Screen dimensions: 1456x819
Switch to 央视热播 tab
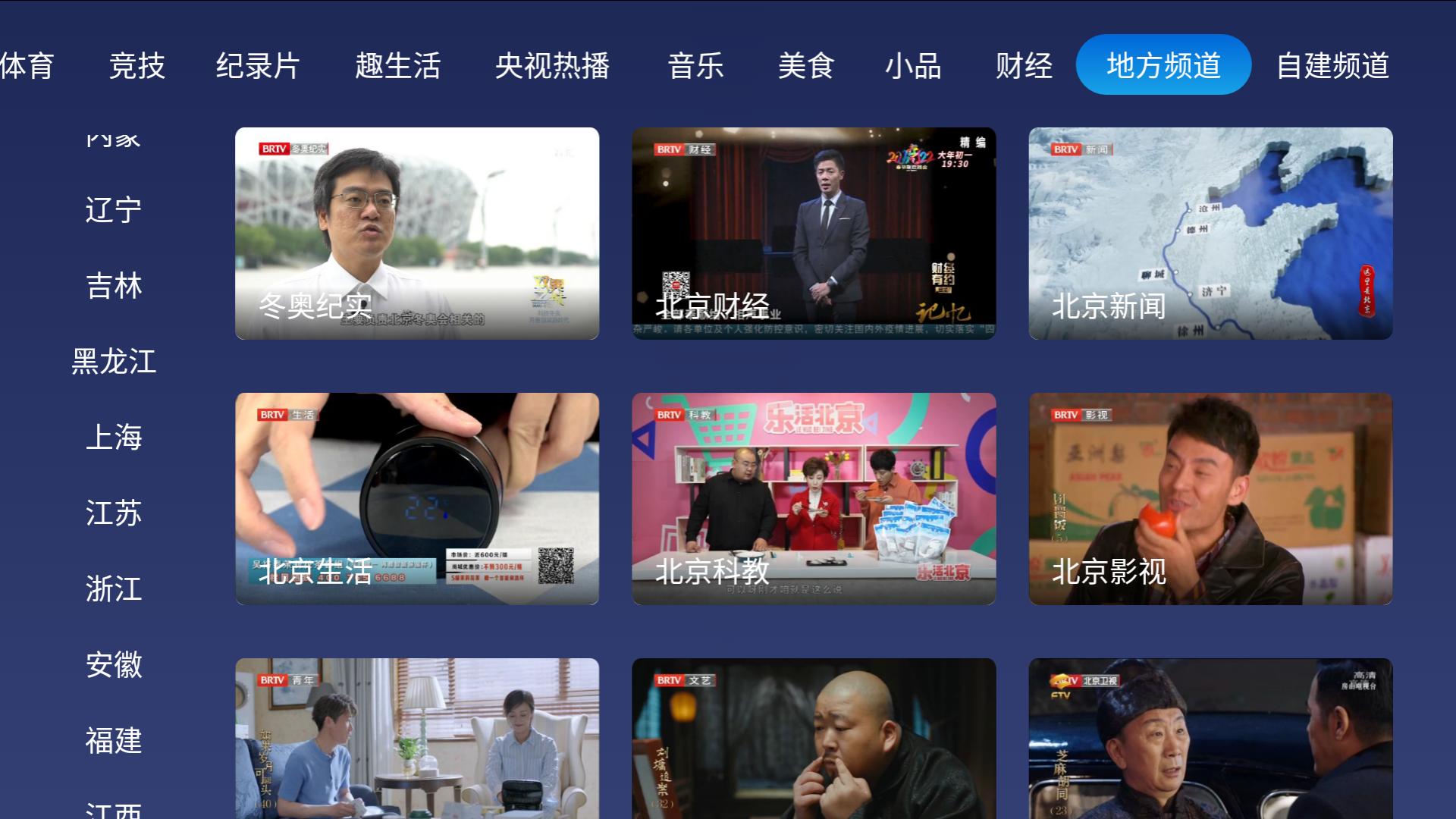click(x=553, y=66)
